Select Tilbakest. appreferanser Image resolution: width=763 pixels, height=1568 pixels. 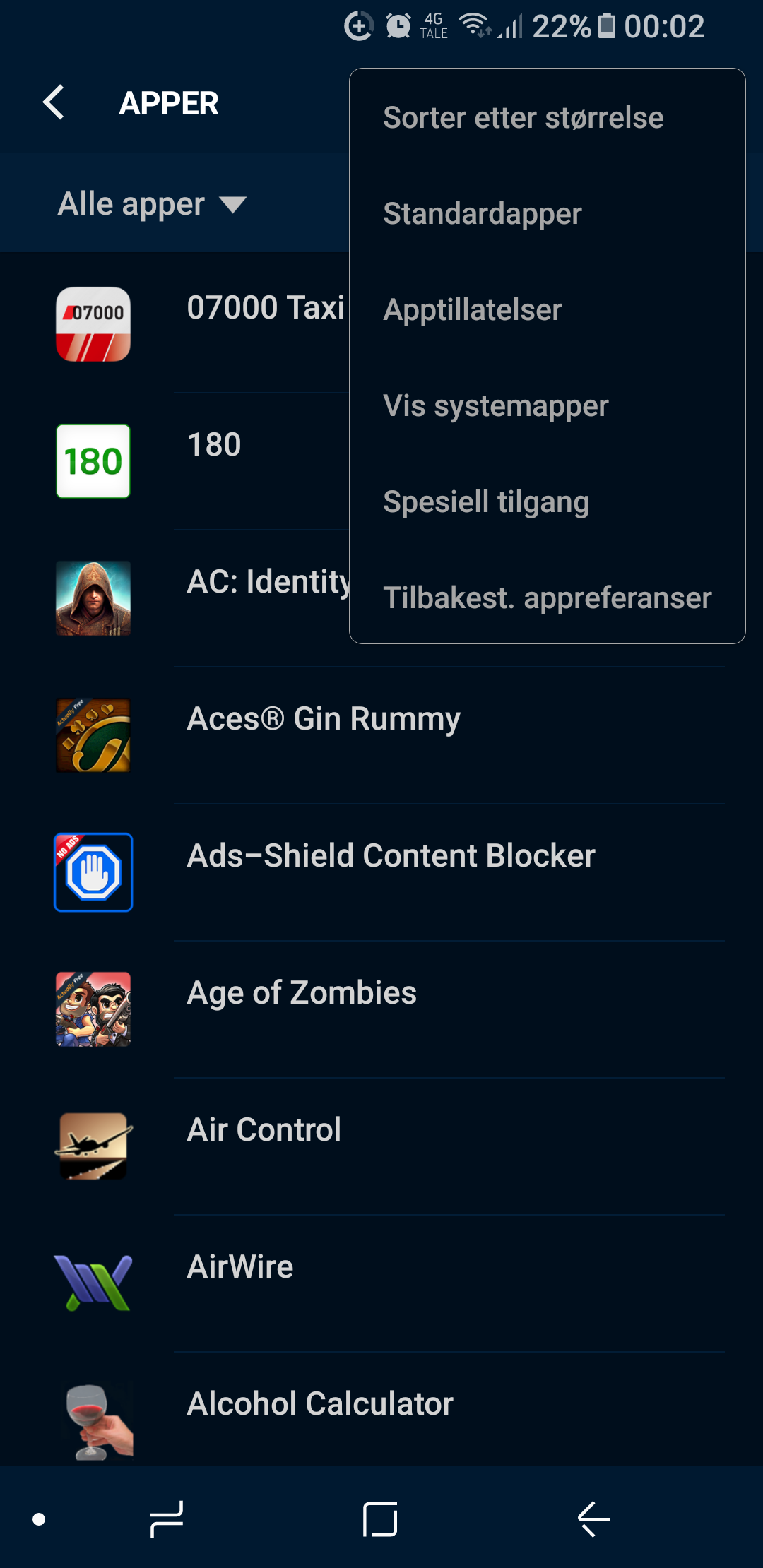click(x=548, y=598)
